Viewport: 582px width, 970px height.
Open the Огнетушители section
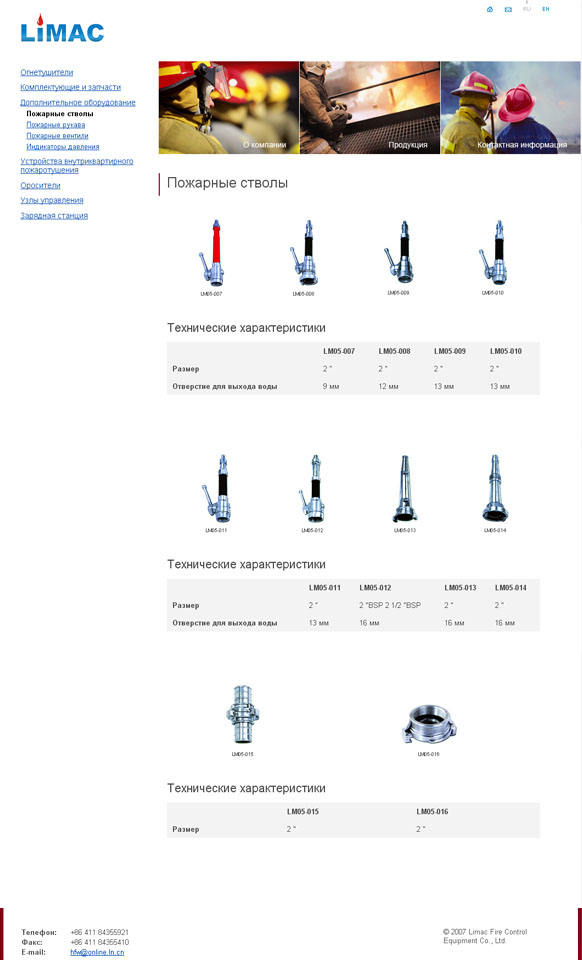[x=46, y=72]
